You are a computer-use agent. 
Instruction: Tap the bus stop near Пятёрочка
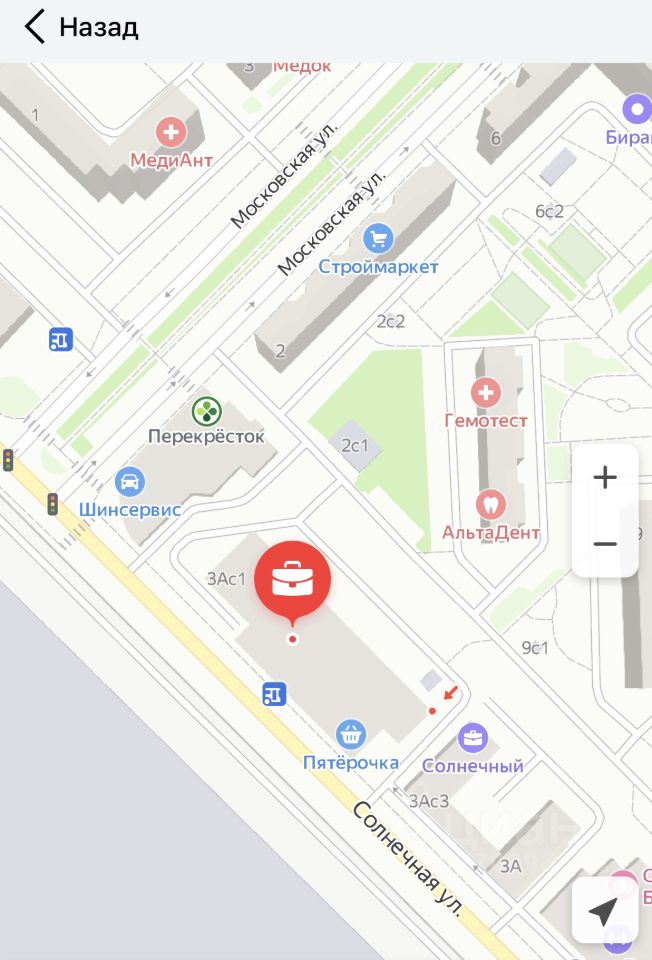(274, 693)
